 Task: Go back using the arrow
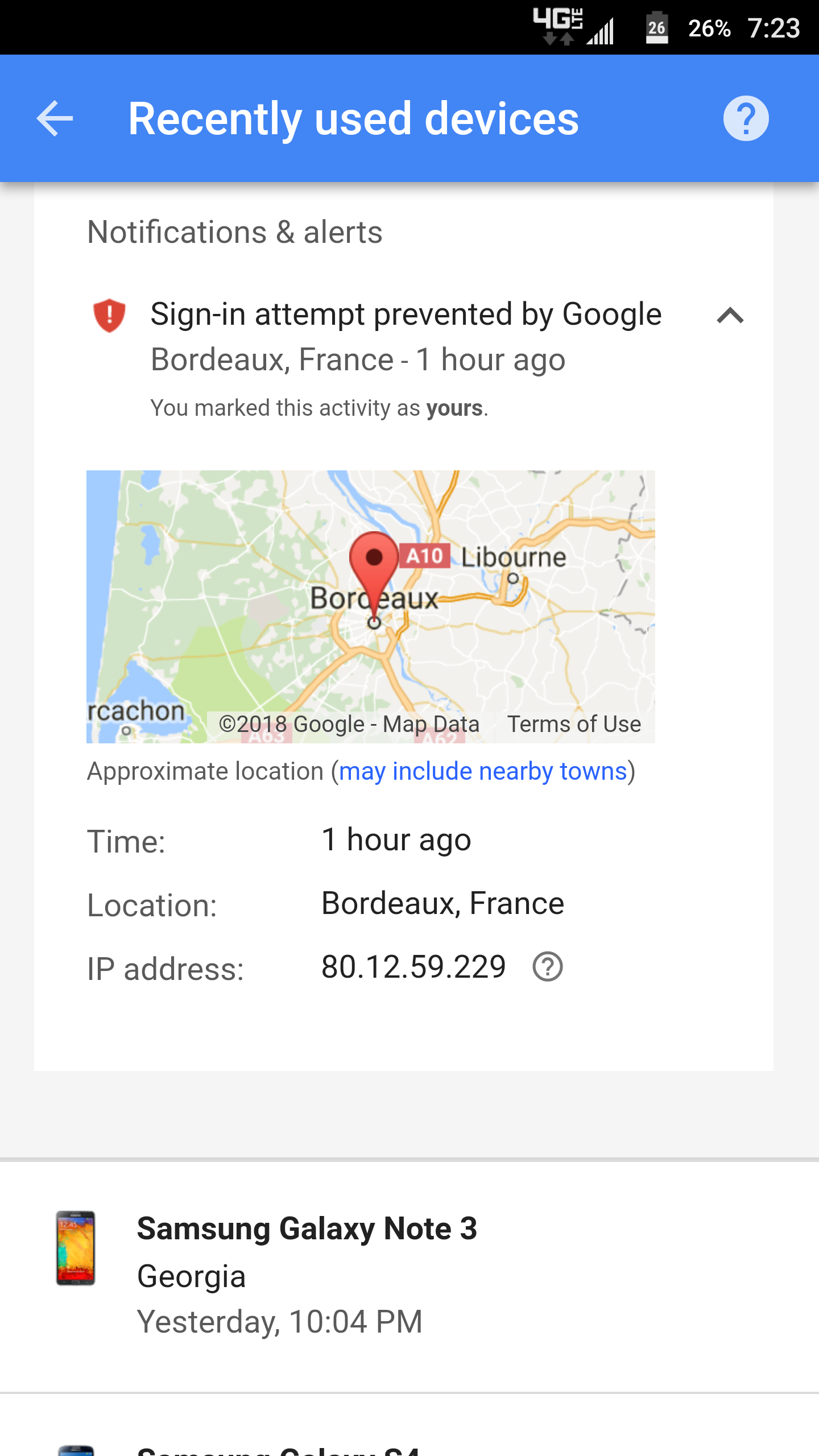coord(55,118)
